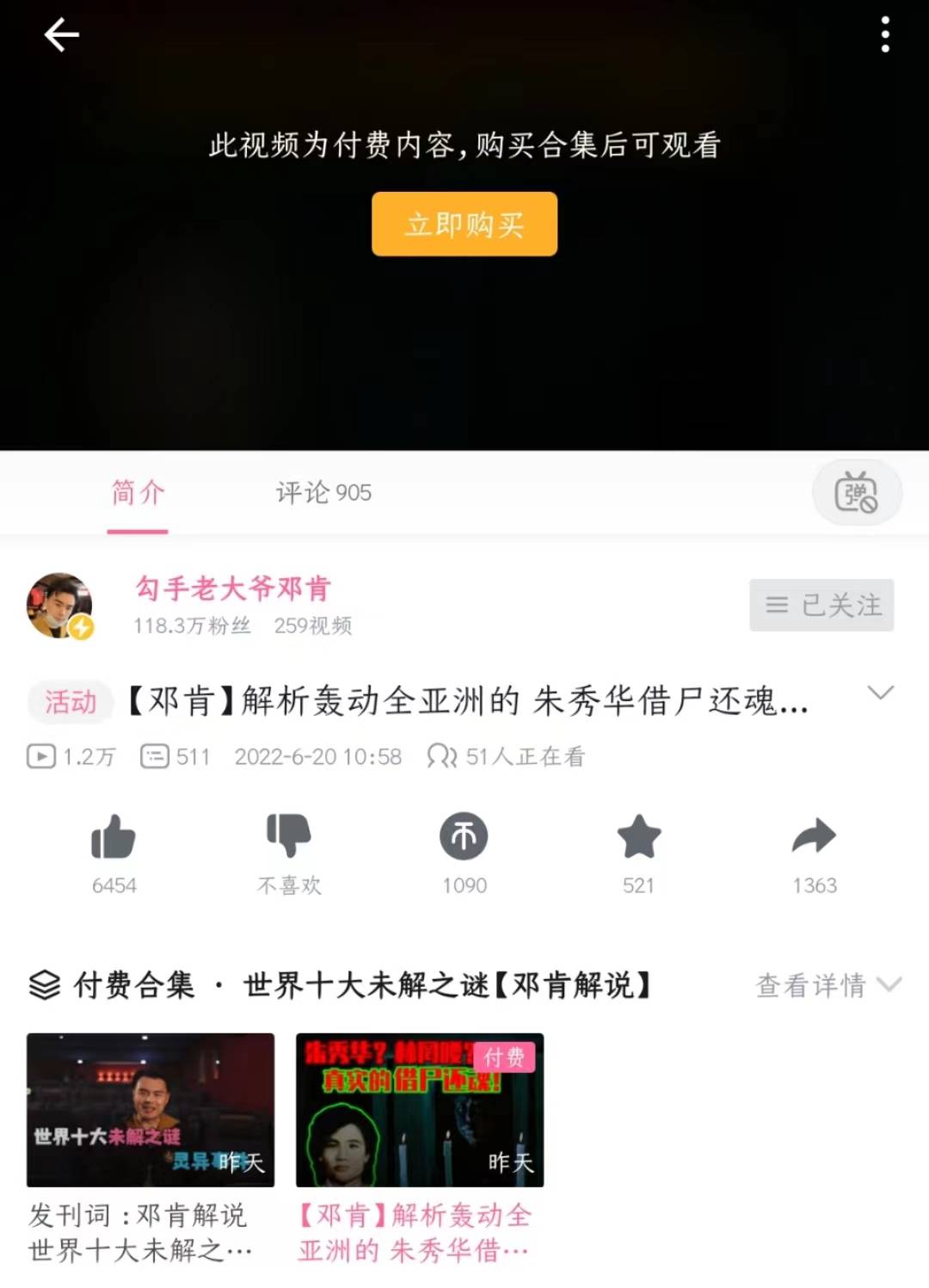Switch to the 评论 905 tab
Image resolution: width=929 pixels, height=1288 pixels.
[x=323, y=493]
